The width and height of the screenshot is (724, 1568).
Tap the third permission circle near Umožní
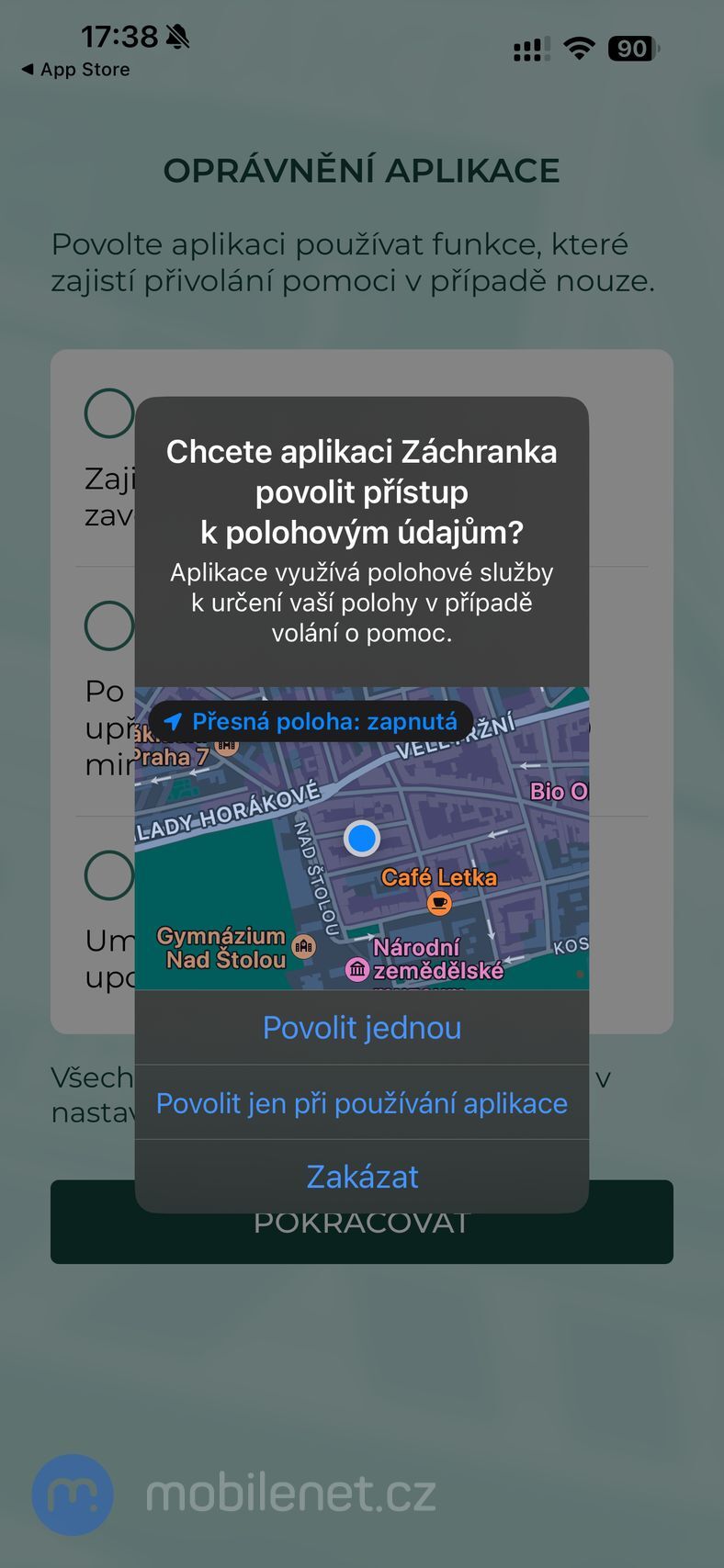click(108, 874)
